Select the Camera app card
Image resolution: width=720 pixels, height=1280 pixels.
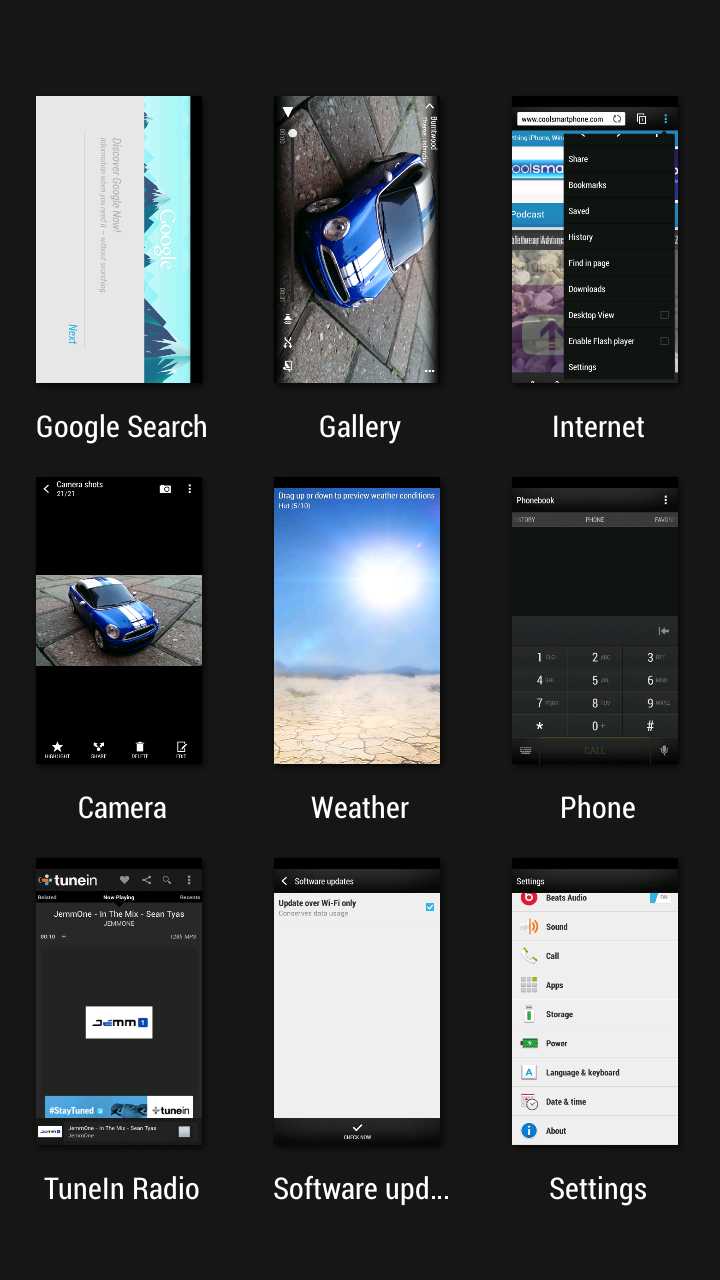pos(119,621)
